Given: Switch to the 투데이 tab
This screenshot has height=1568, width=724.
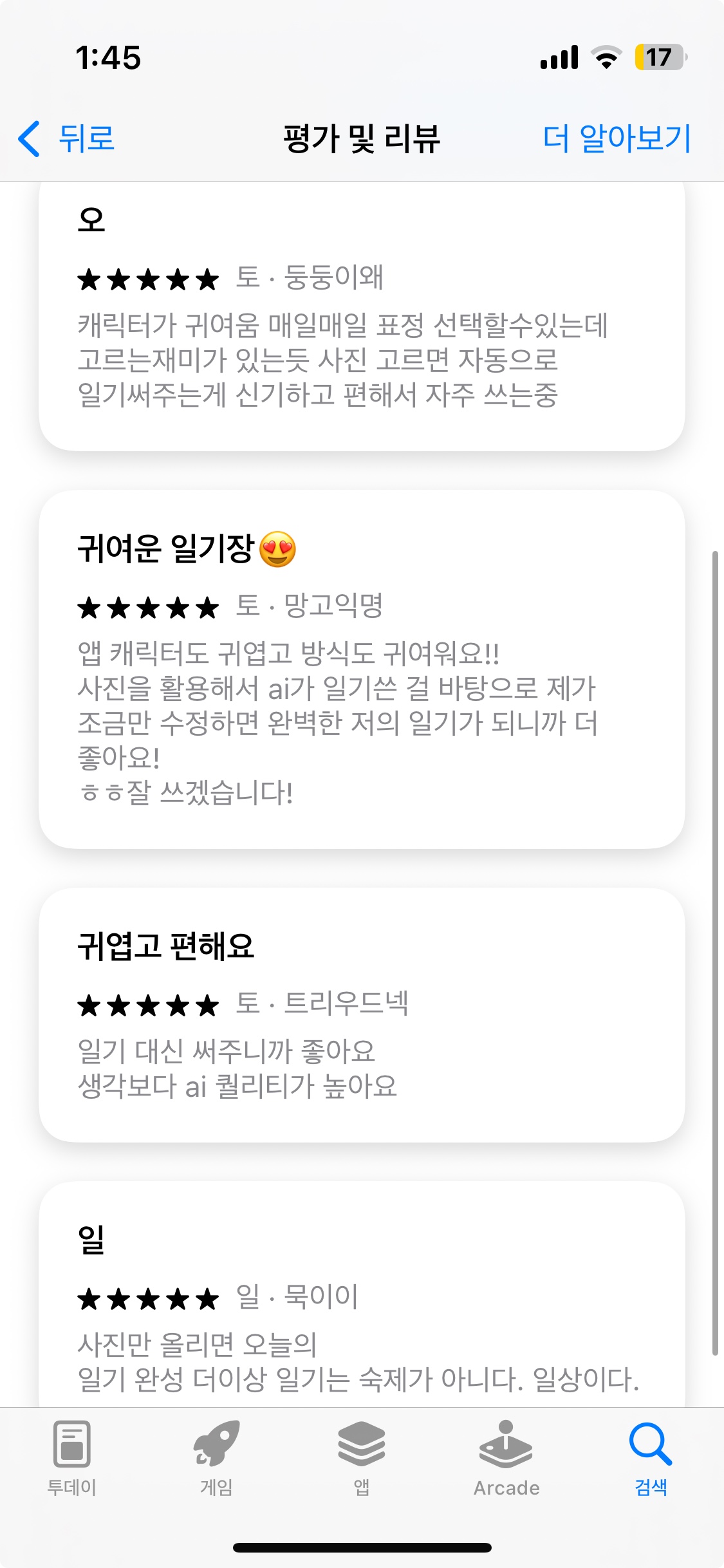Looking at the screenshot, I should pyautogui.click(x=72, y=1458).
